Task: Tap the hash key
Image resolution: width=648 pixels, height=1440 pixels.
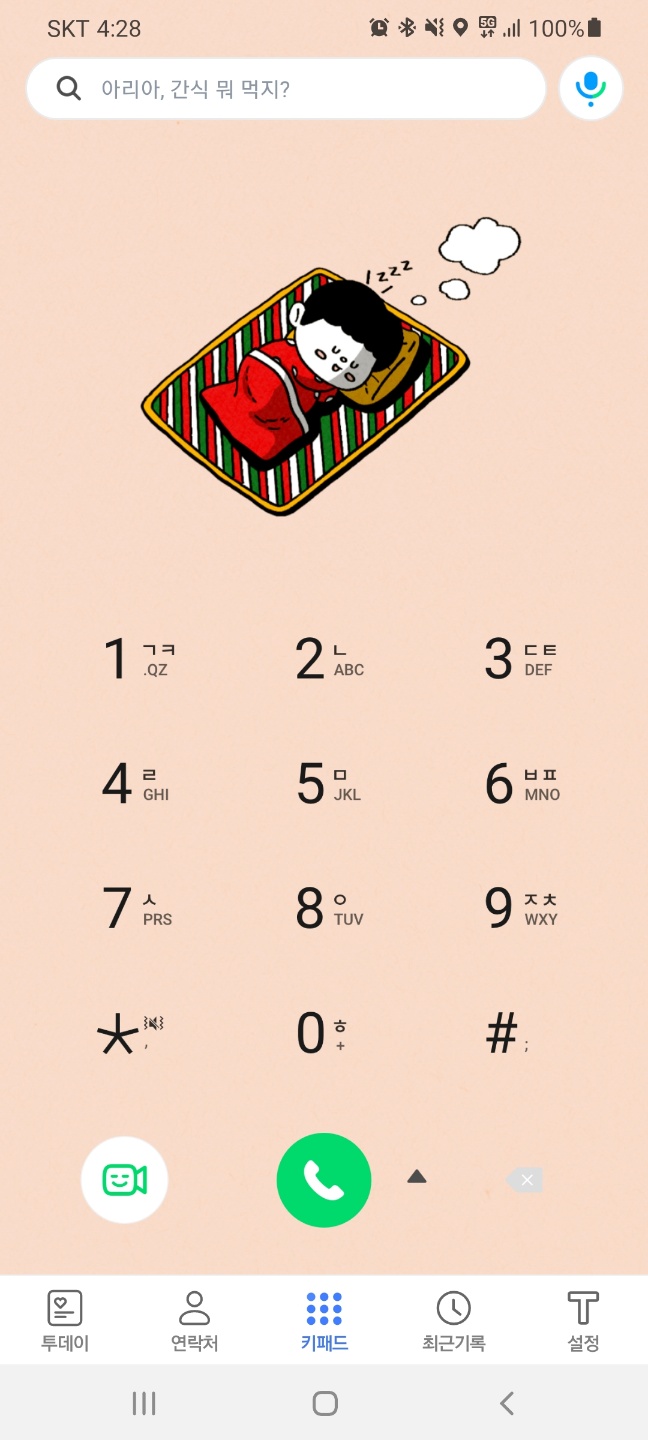Action: [x=507, y=1033]
